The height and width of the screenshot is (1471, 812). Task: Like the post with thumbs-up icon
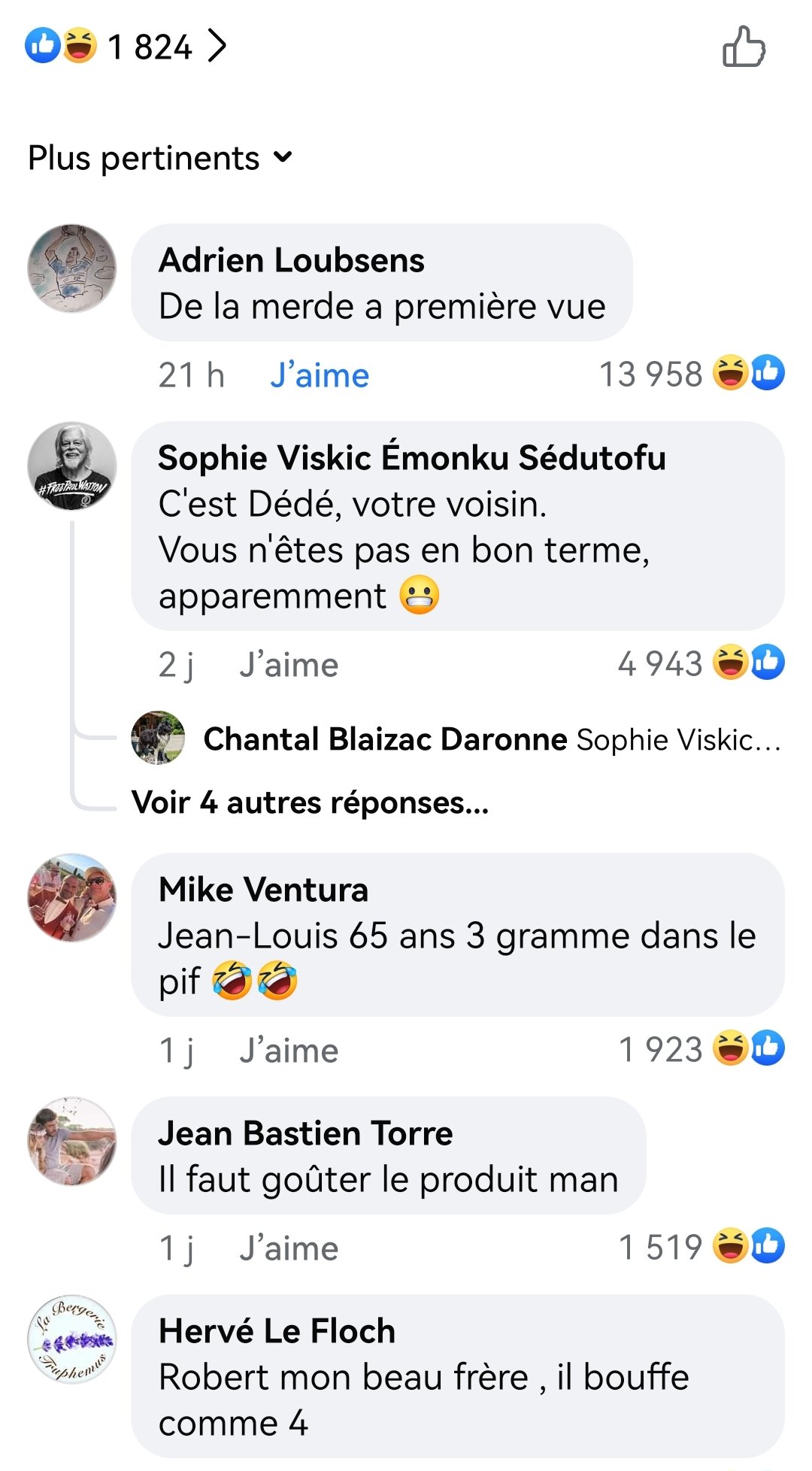click(x=743, y=47)
